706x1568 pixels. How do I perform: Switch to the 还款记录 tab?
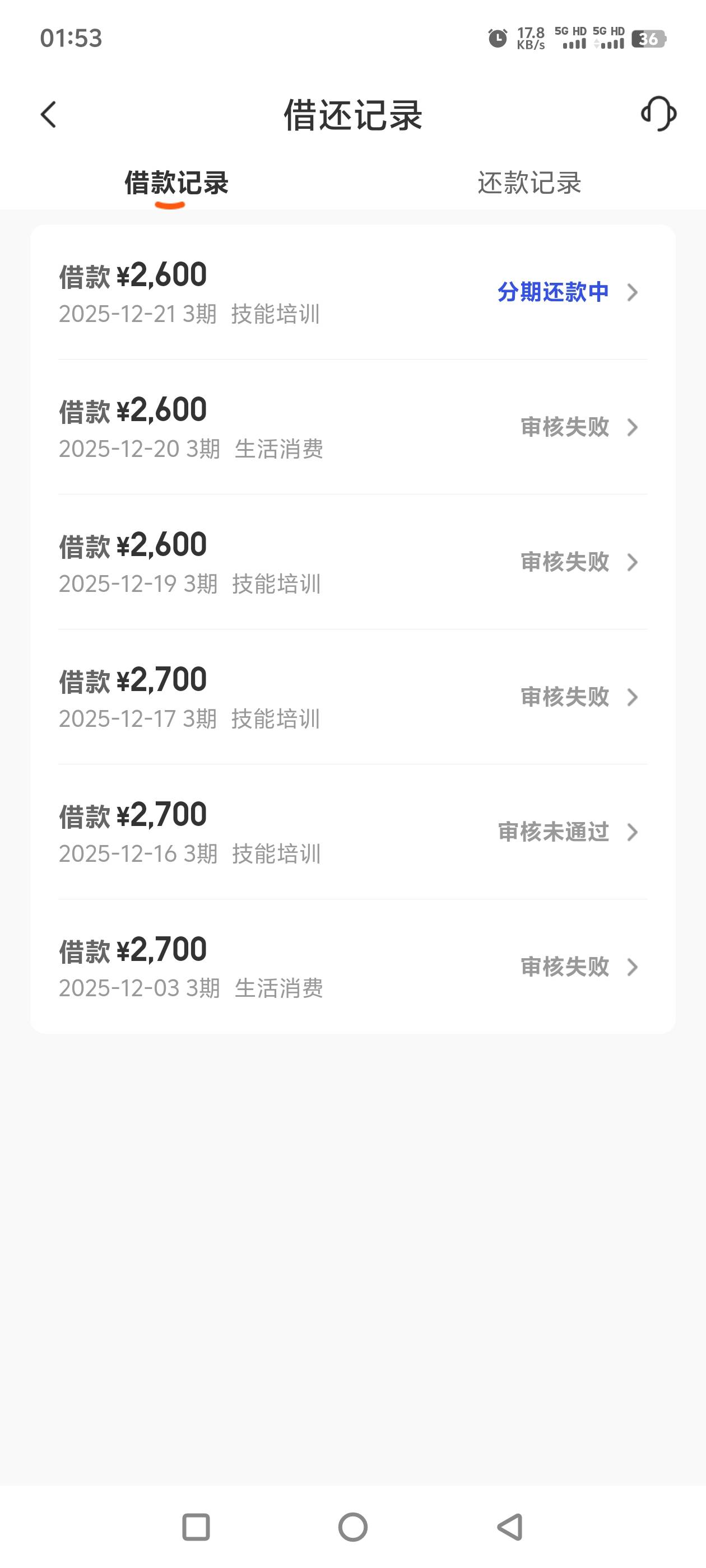(x=529, y=183)
